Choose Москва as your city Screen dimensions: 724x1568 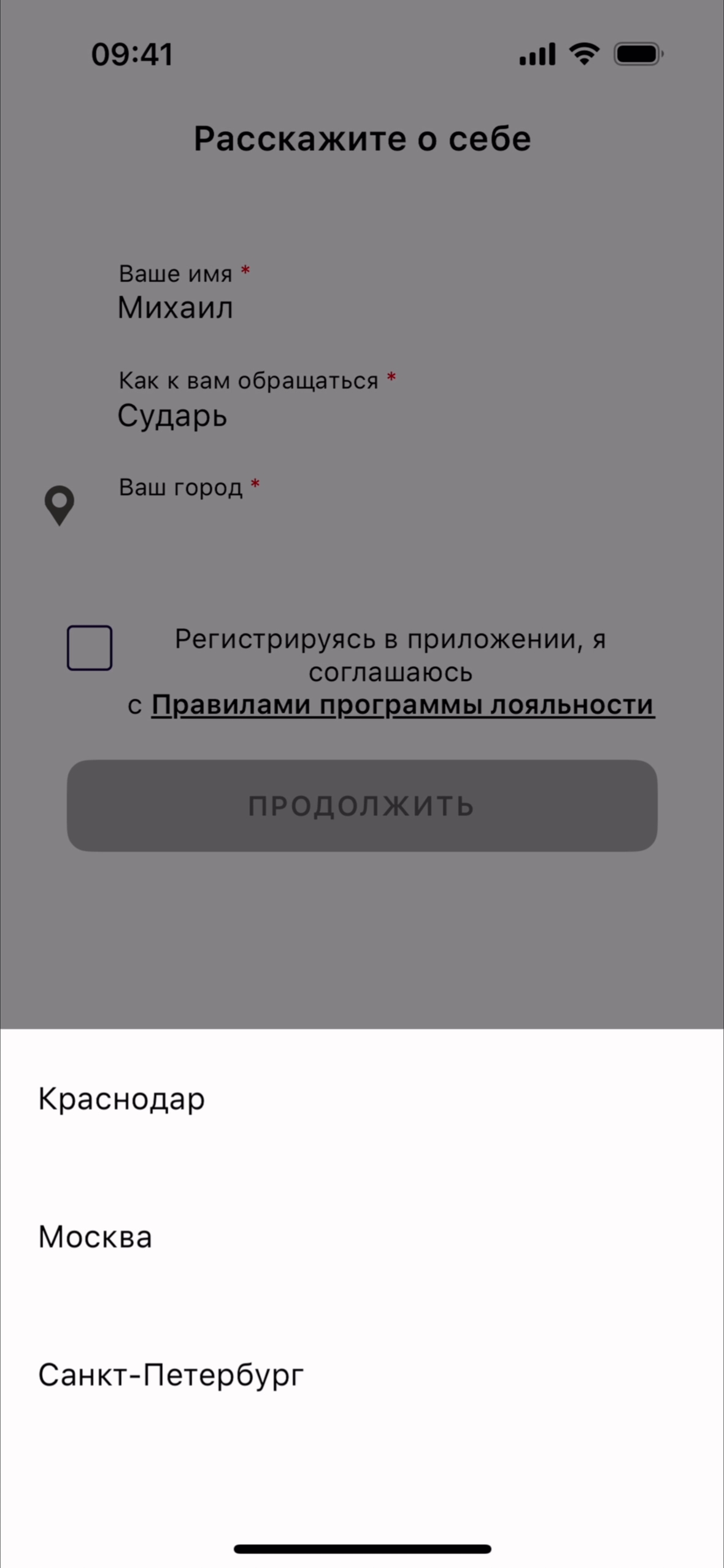pos(95,1236)
